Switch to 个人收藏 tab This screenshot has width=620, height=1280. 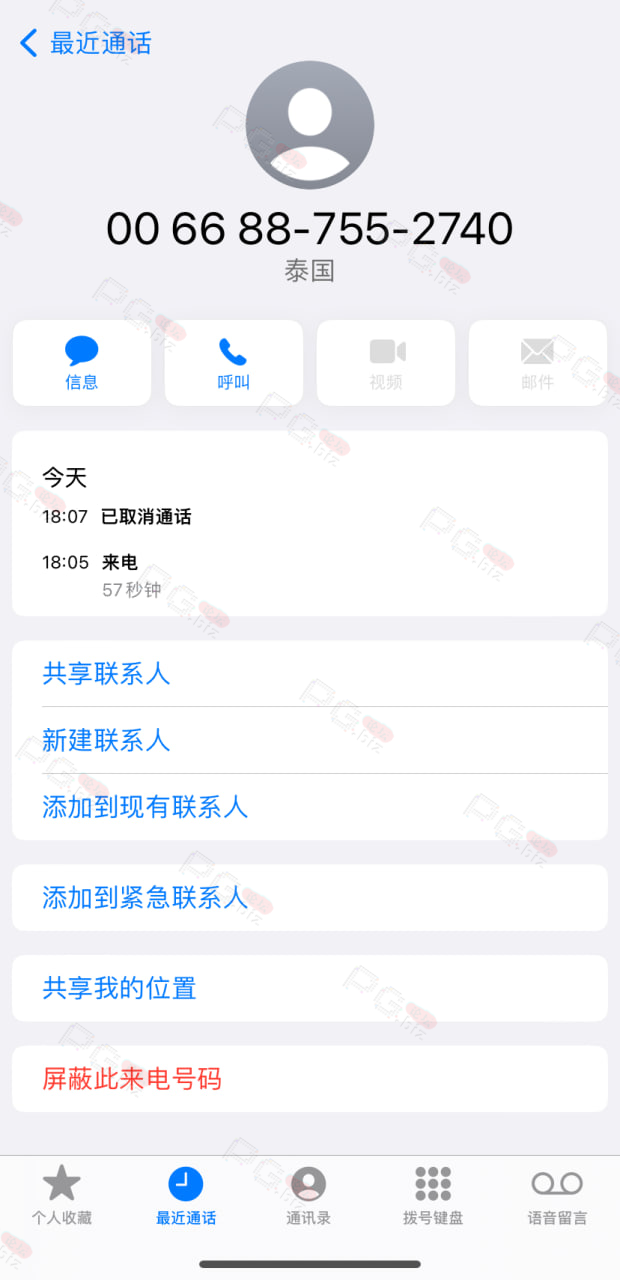coord(62,1195)
